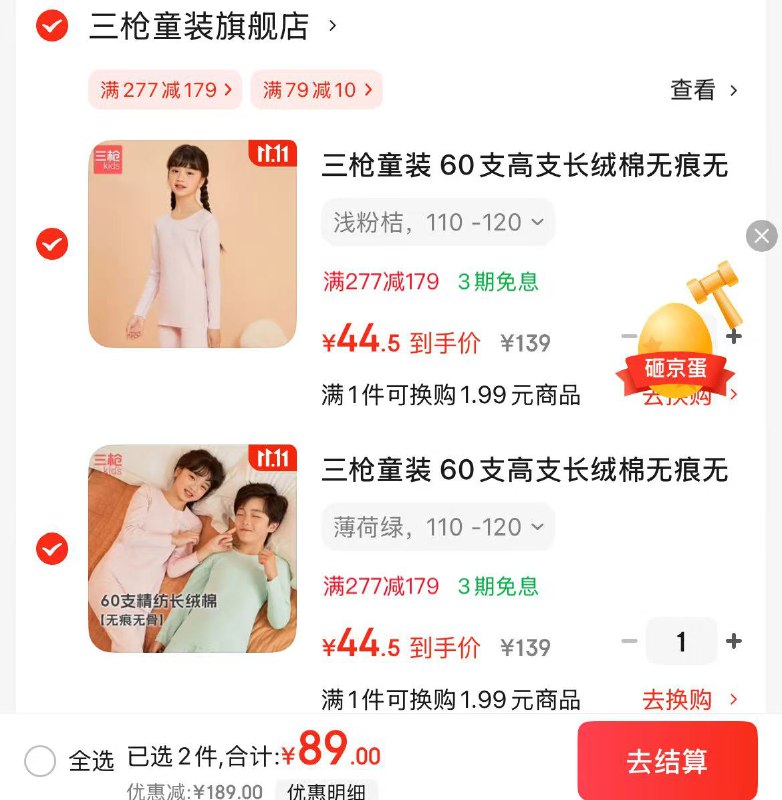The height and width of the screenshot is (800, 782).
Task: Change the 薄荷绿, 110-120 variant
Action: [437, 527]
